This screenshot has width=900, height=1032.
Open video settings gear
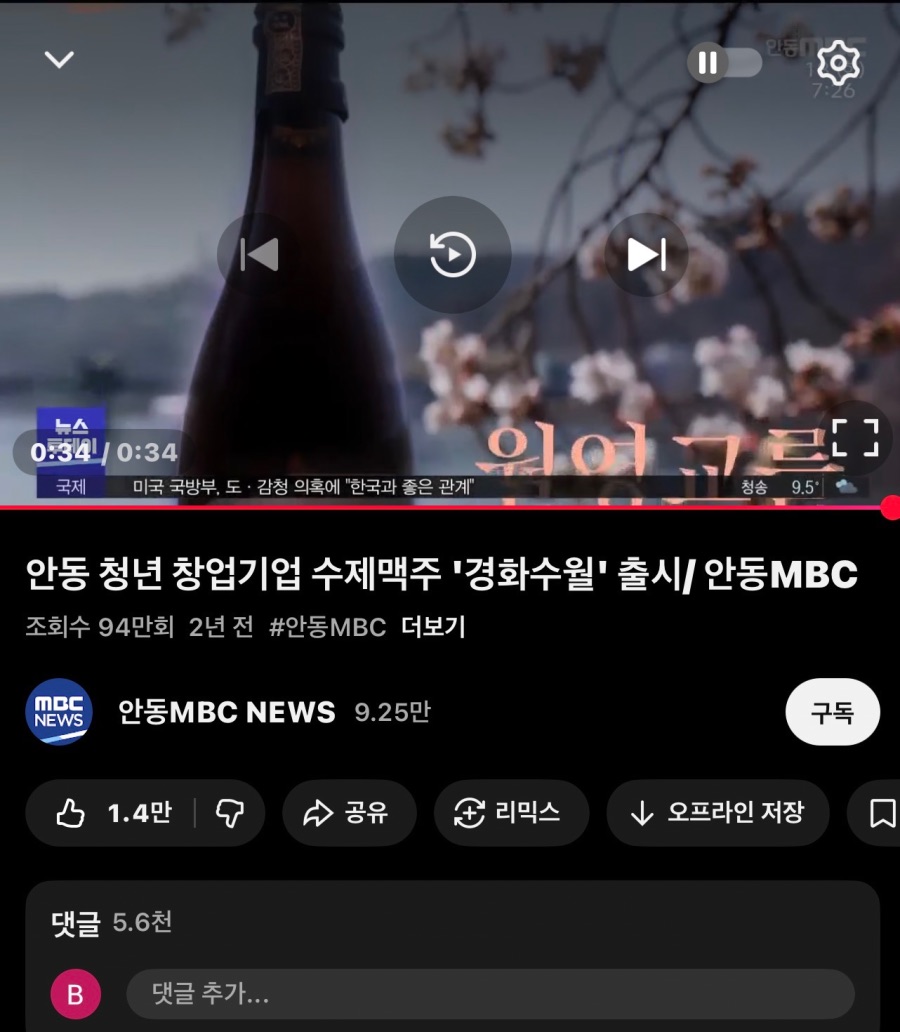click(x=838, y=64)
